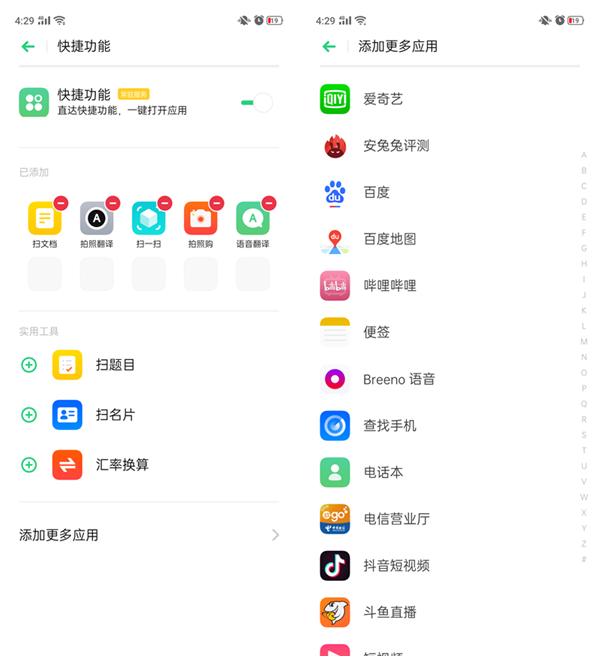Go back from the 添加更多应用 page
Screen dimensions: 601x663
pos(328,46)
